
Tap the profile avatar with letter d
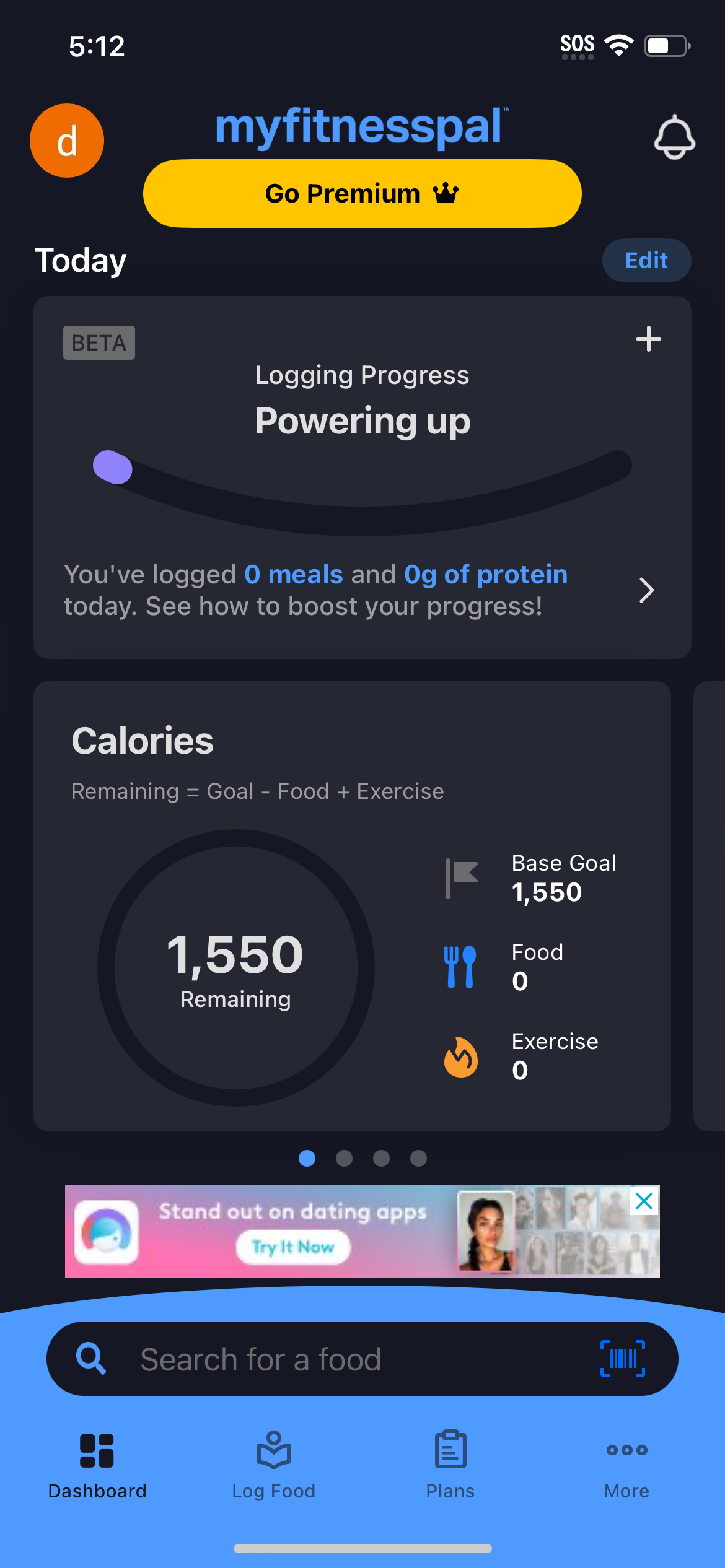[x=66, y=140]
